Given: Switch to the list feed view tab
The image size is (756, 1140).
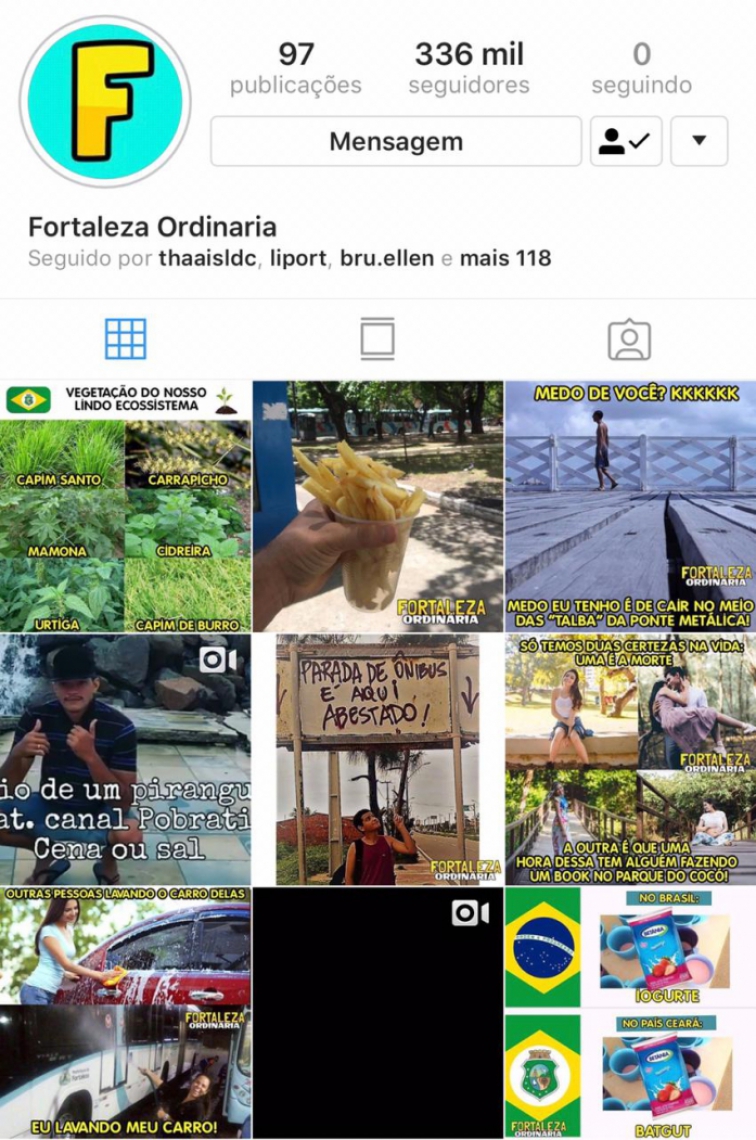Looking at the screenshot, I should [378, 340].
